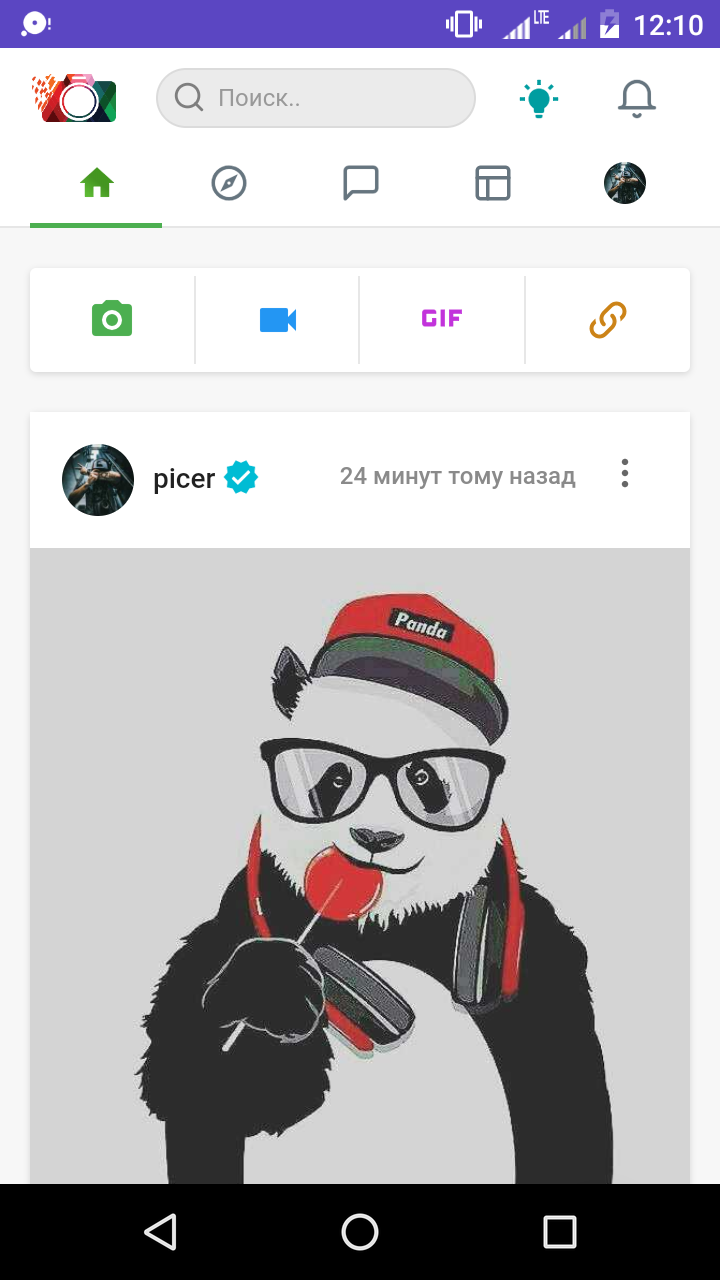This screenshot has height=1280, width=720.
Task: Open overflow menu on picer's post
Action: click(624, 474)
